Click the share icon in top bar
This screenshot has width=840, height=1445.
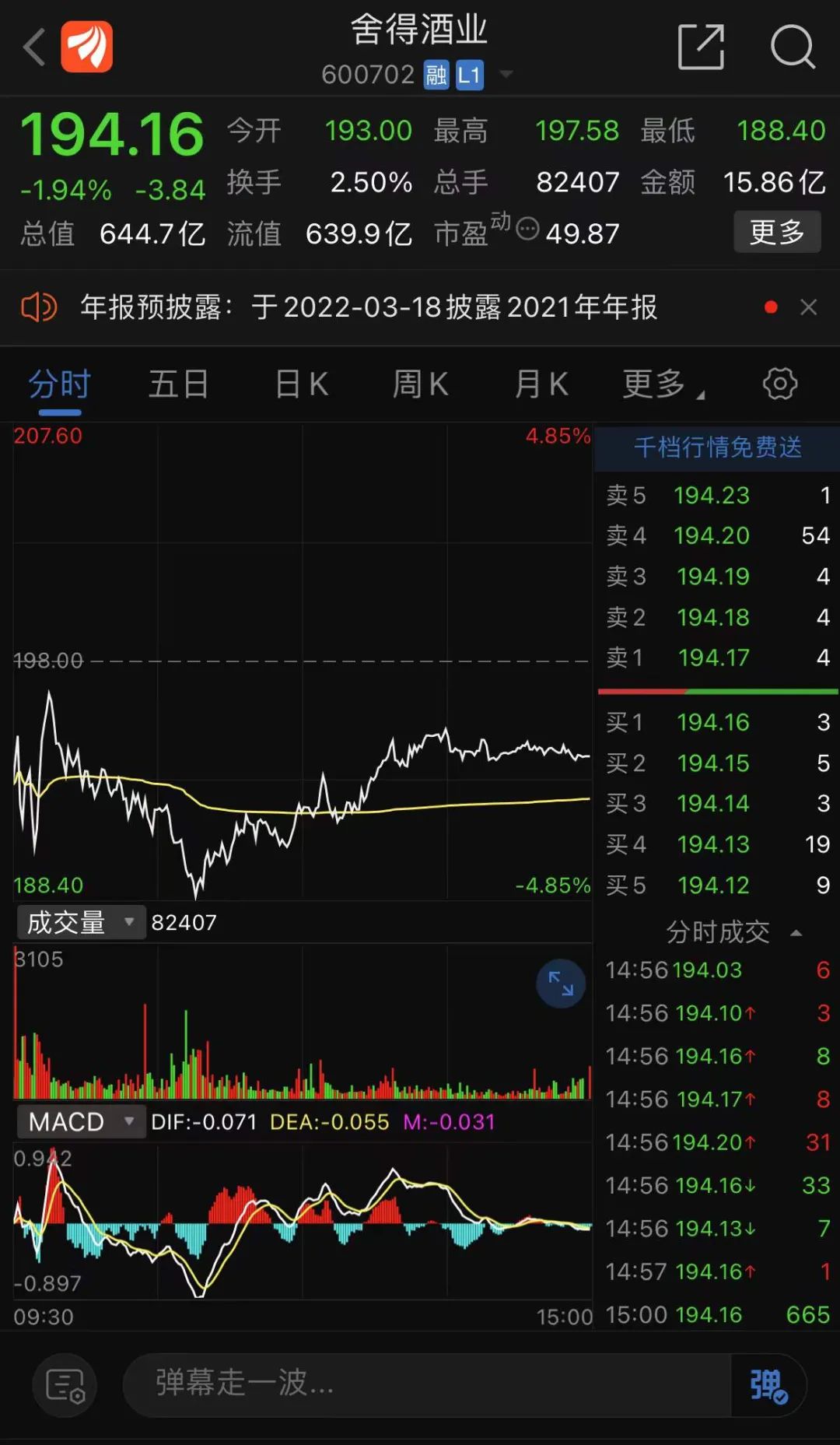click(702, 47)
